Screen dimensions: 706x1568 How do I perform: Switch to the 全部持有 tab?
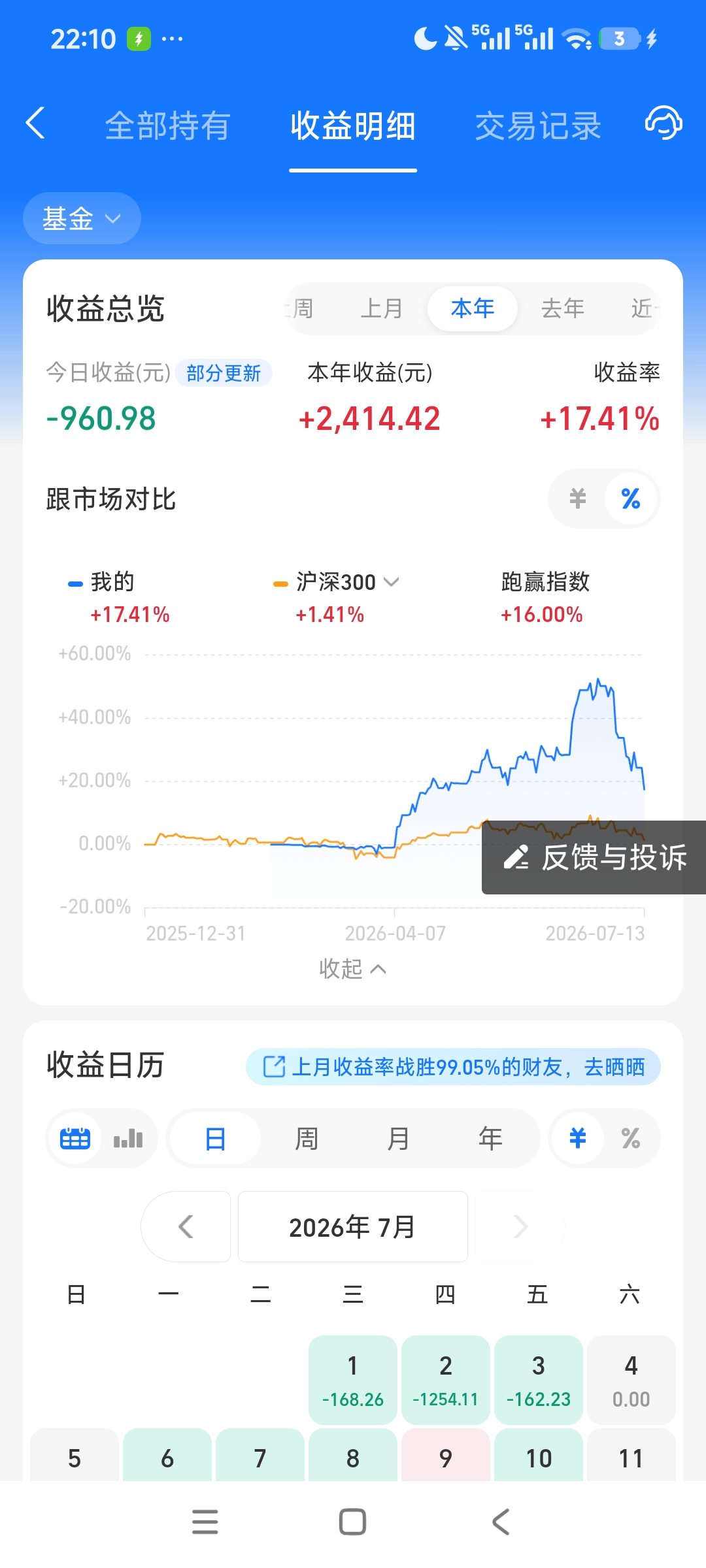tap(168, 125)
